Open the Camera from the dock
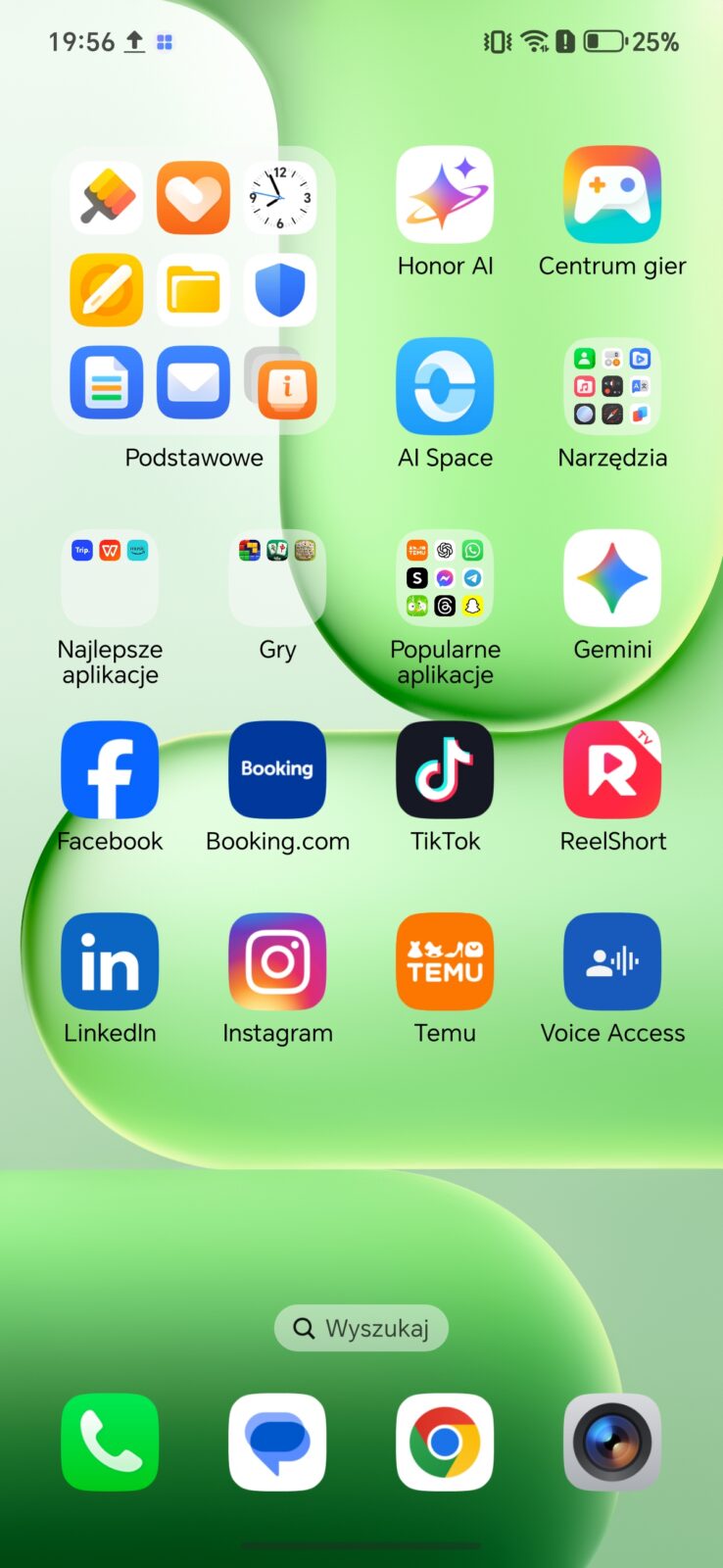The height and width of the screenshot is (1568, 723). (612, 1443)
